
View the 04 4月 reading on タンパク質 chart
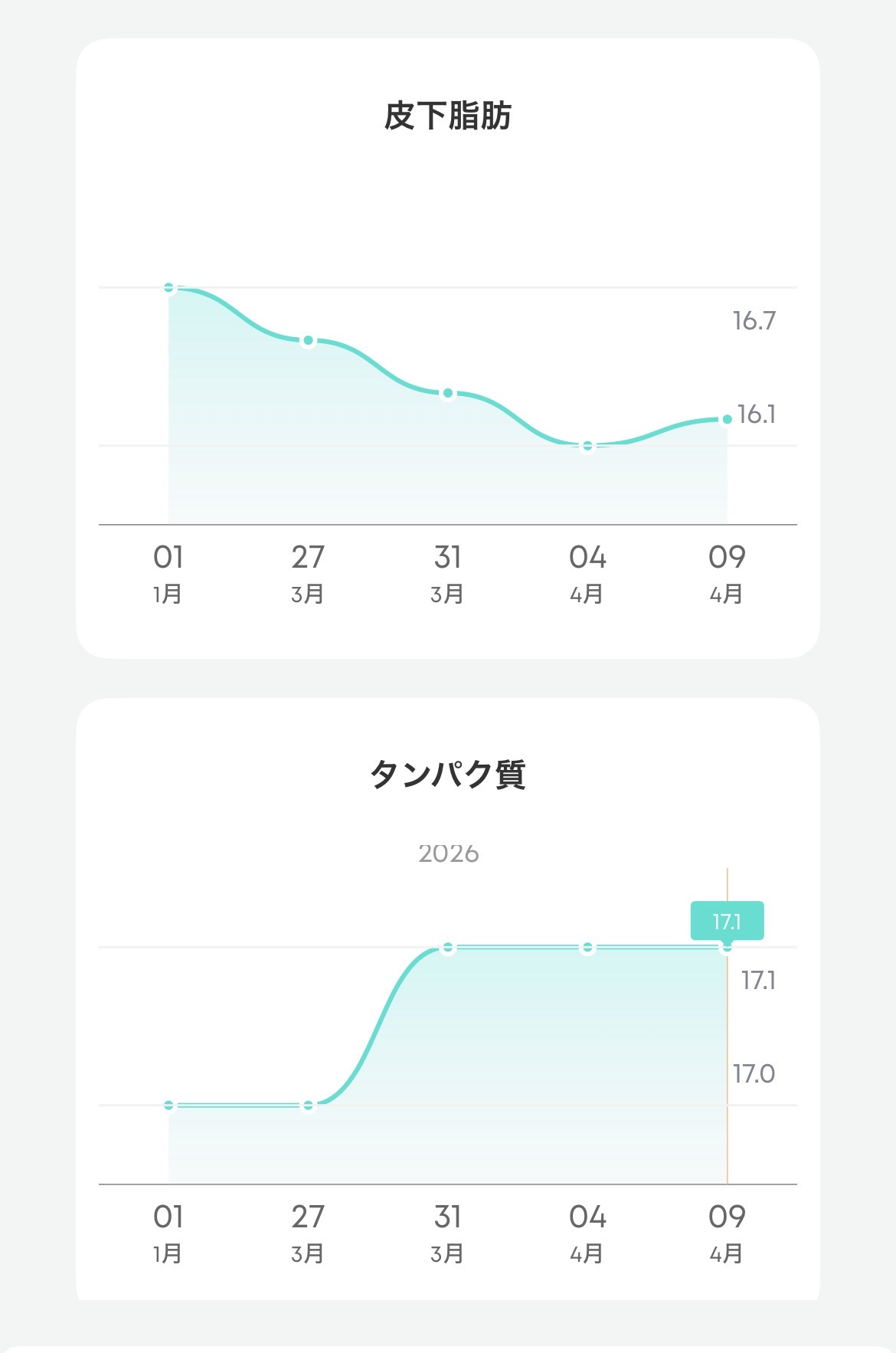[587, 948]
